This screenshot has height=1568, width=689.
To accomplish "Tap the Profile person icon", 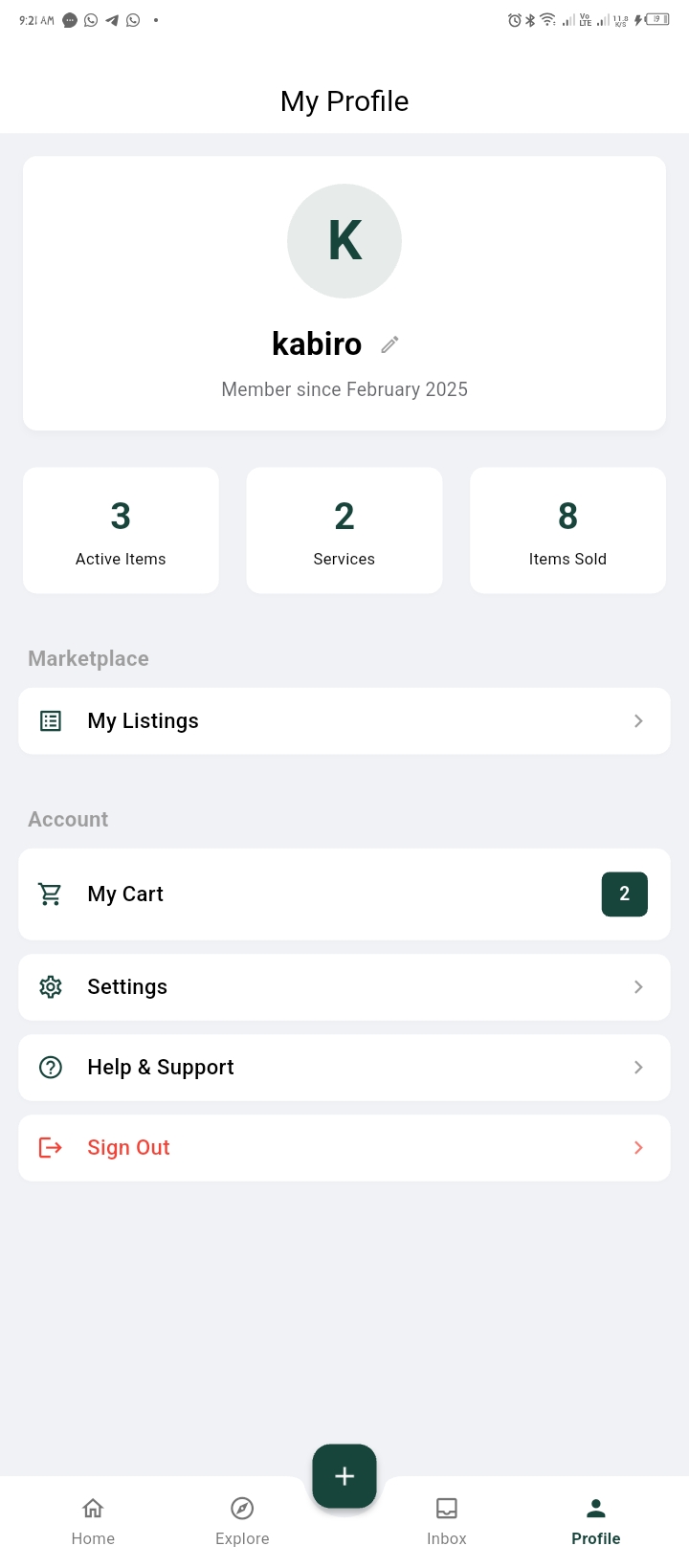I will tap(595, 1508).
